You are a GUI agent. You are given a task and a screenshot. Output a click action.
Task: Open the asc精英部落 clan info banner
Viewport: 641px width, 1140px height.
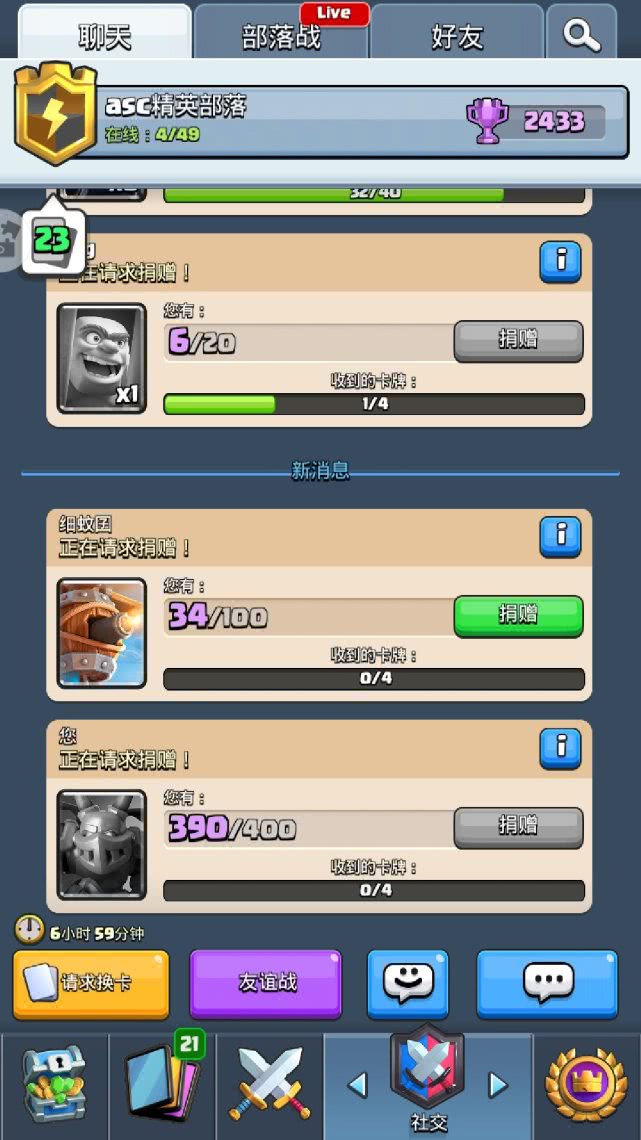tap(320, 119)
